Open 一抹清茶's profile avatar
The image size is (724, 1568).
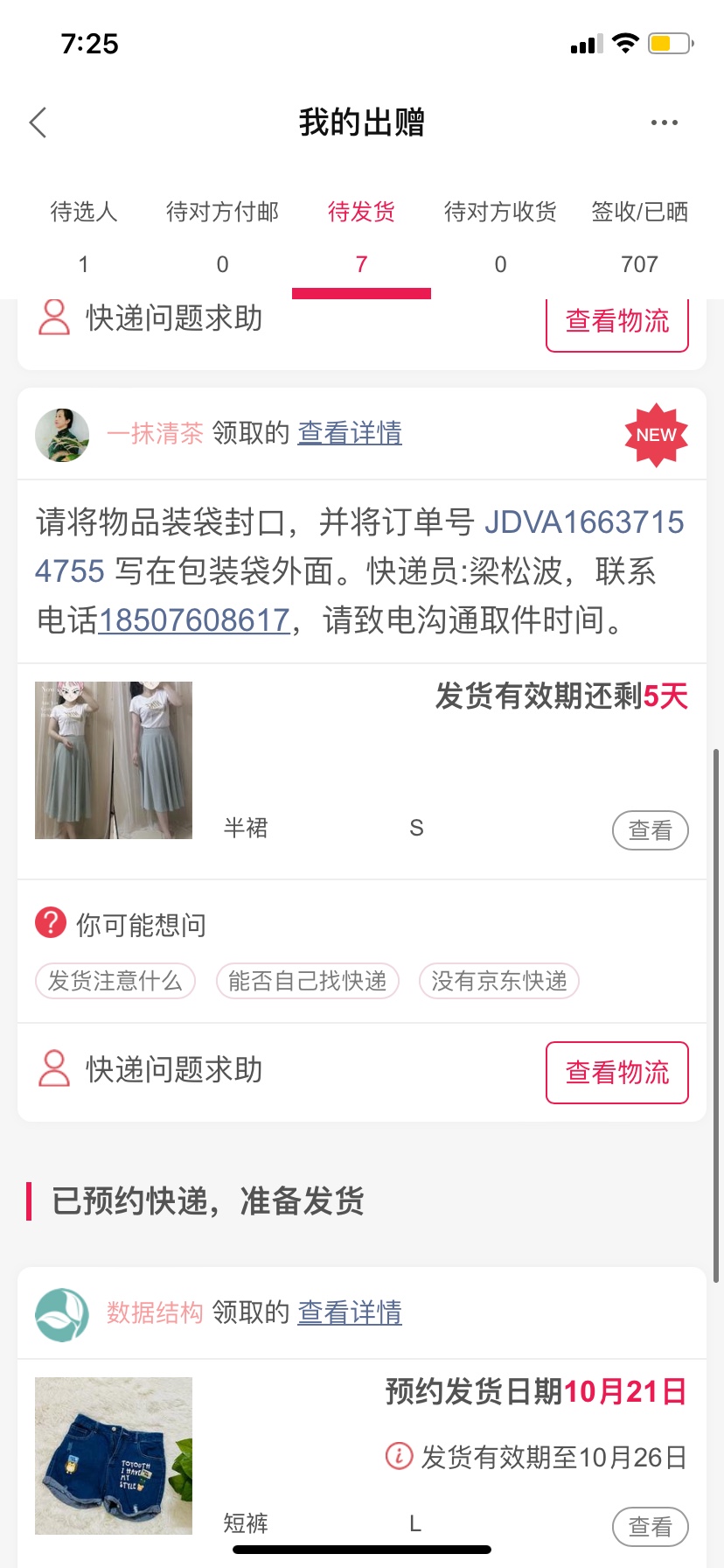(62, 434)
